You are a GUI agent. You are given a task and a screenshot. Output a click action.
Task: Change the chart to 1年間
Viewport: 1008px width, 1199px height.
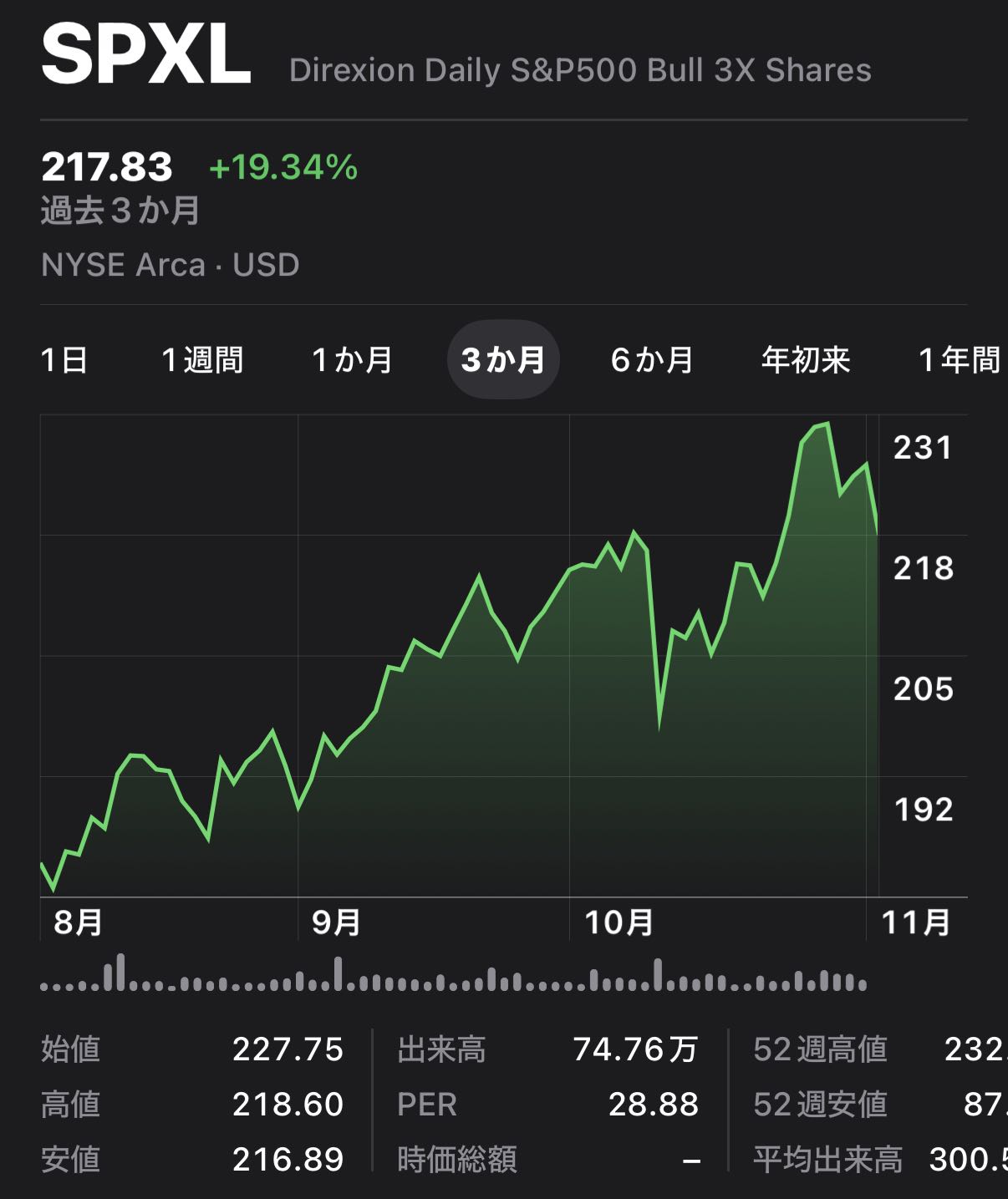pos(959,360)
